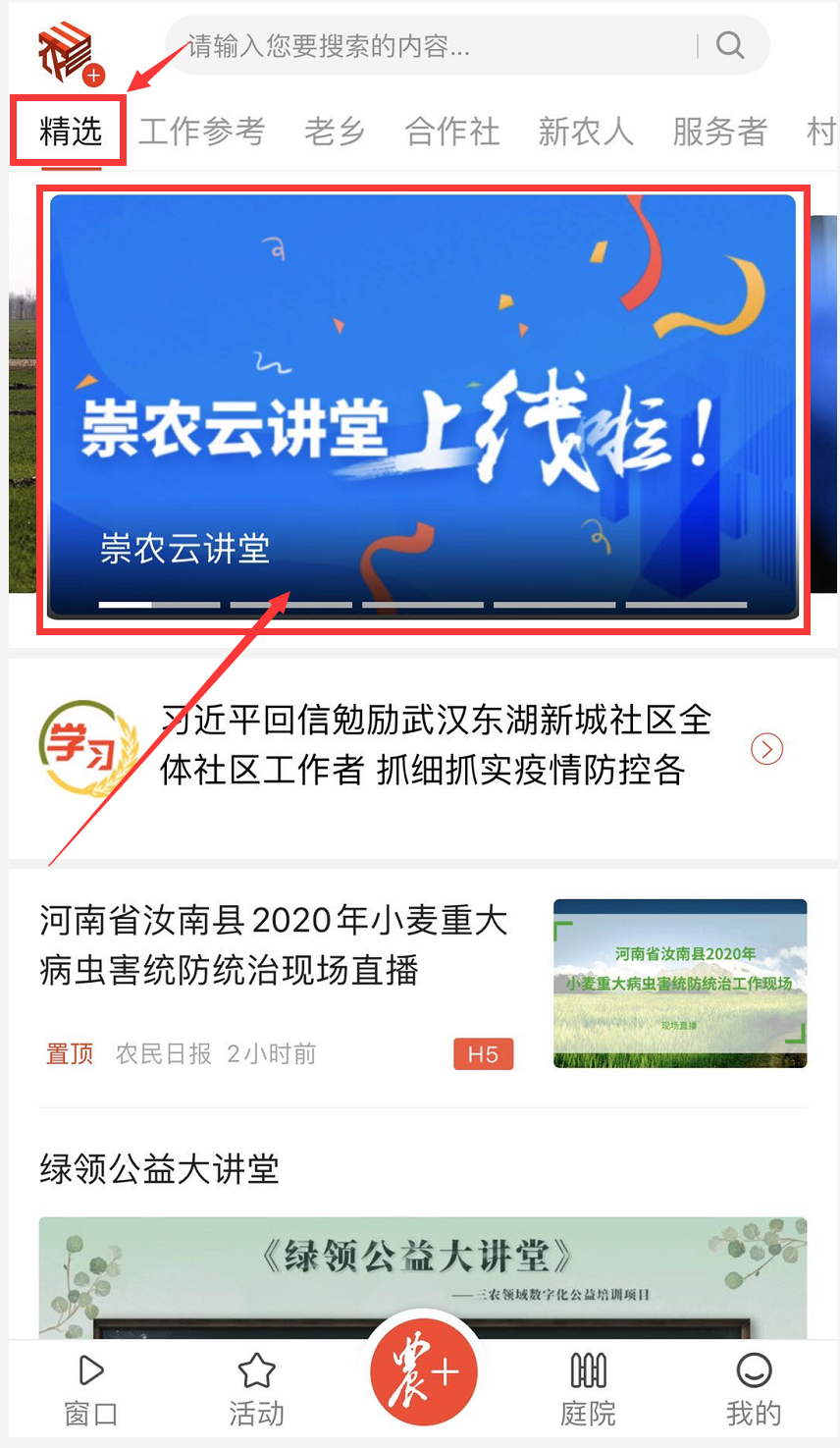The height and width of the screenshot is (1448, 840).
Task: Select the 精选 tab
Action: pos(70,131)
